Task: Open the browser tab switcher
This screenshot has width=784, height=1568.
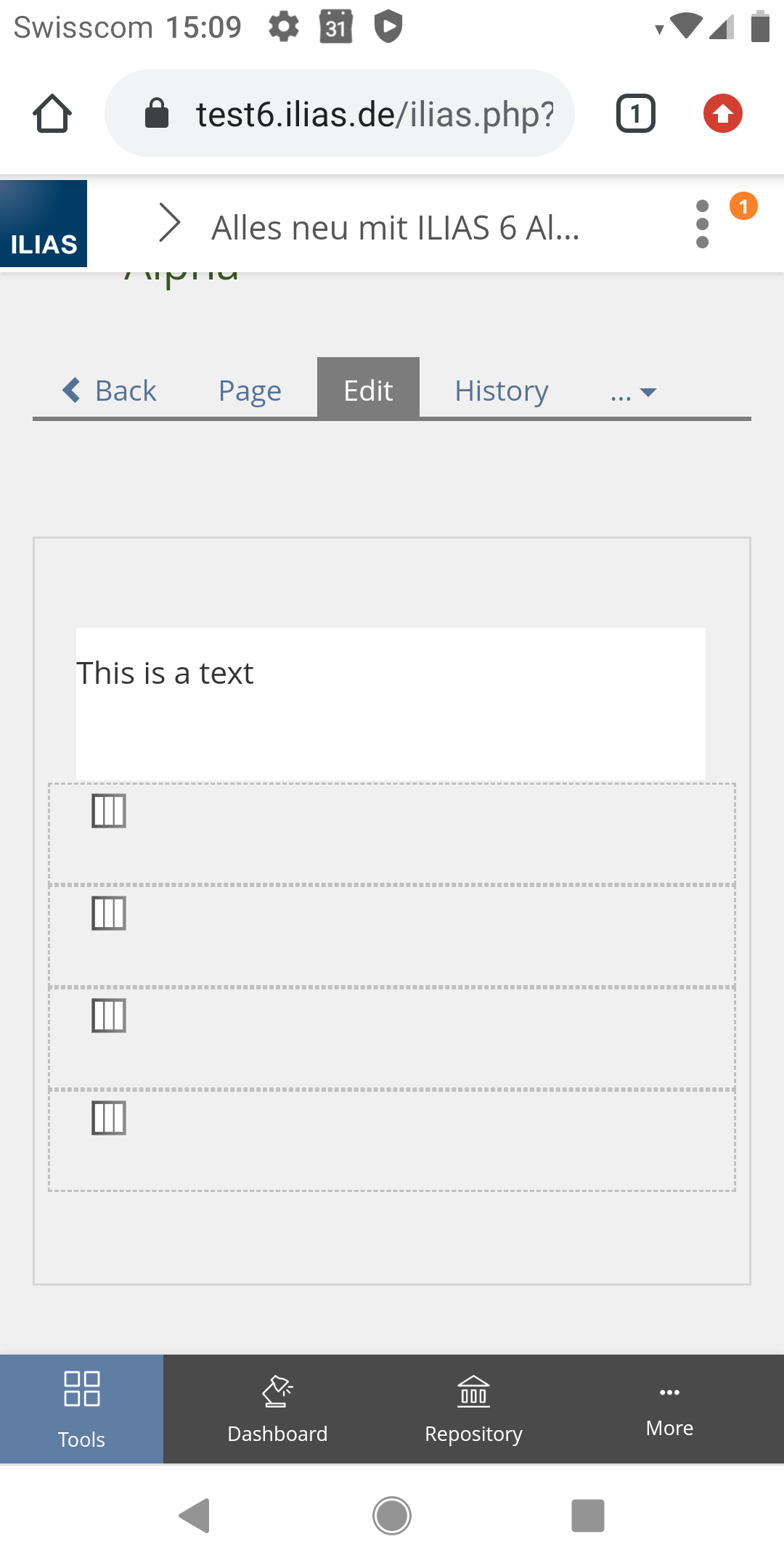Action: point(635,114)
